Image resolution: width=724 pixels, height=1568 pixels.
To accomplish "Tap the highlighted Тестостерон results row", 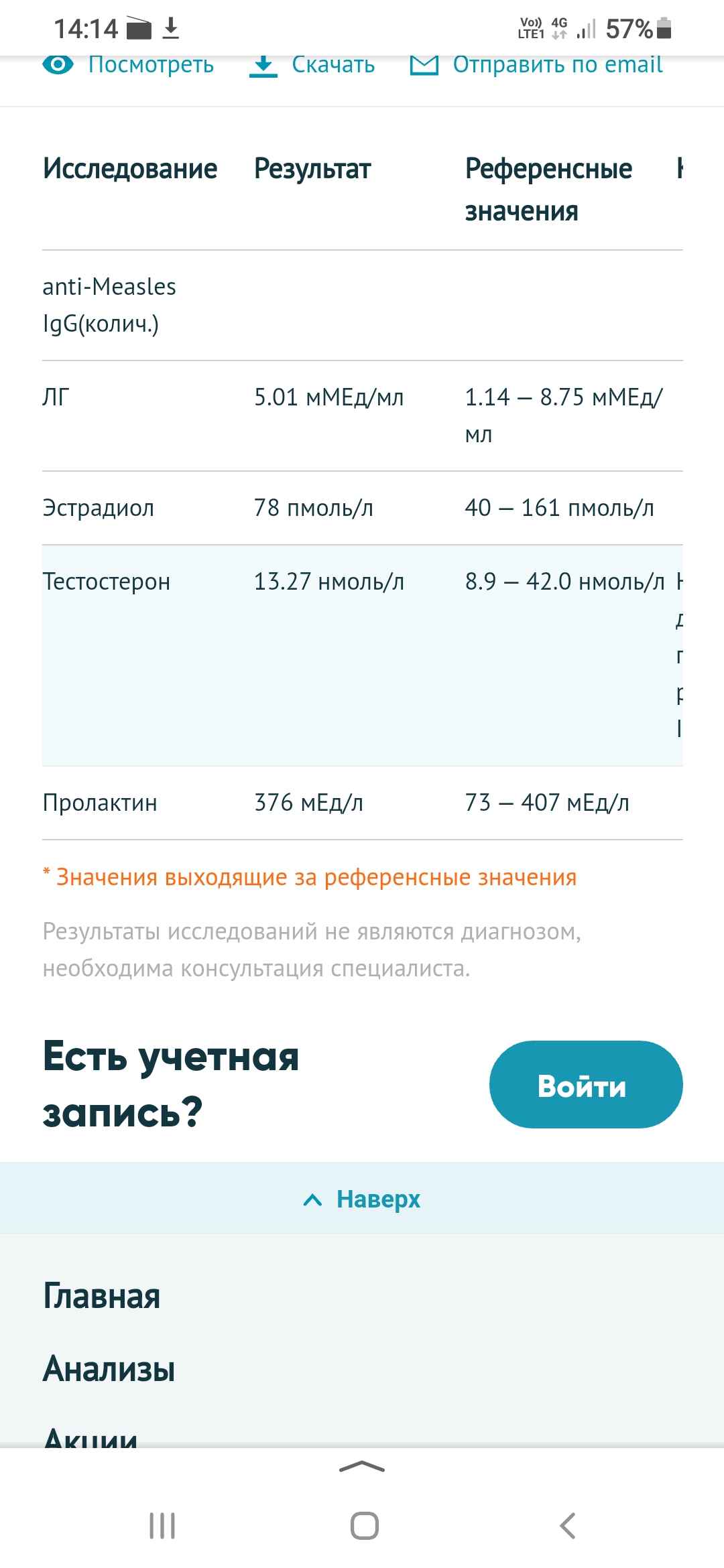I will point(362,657).
